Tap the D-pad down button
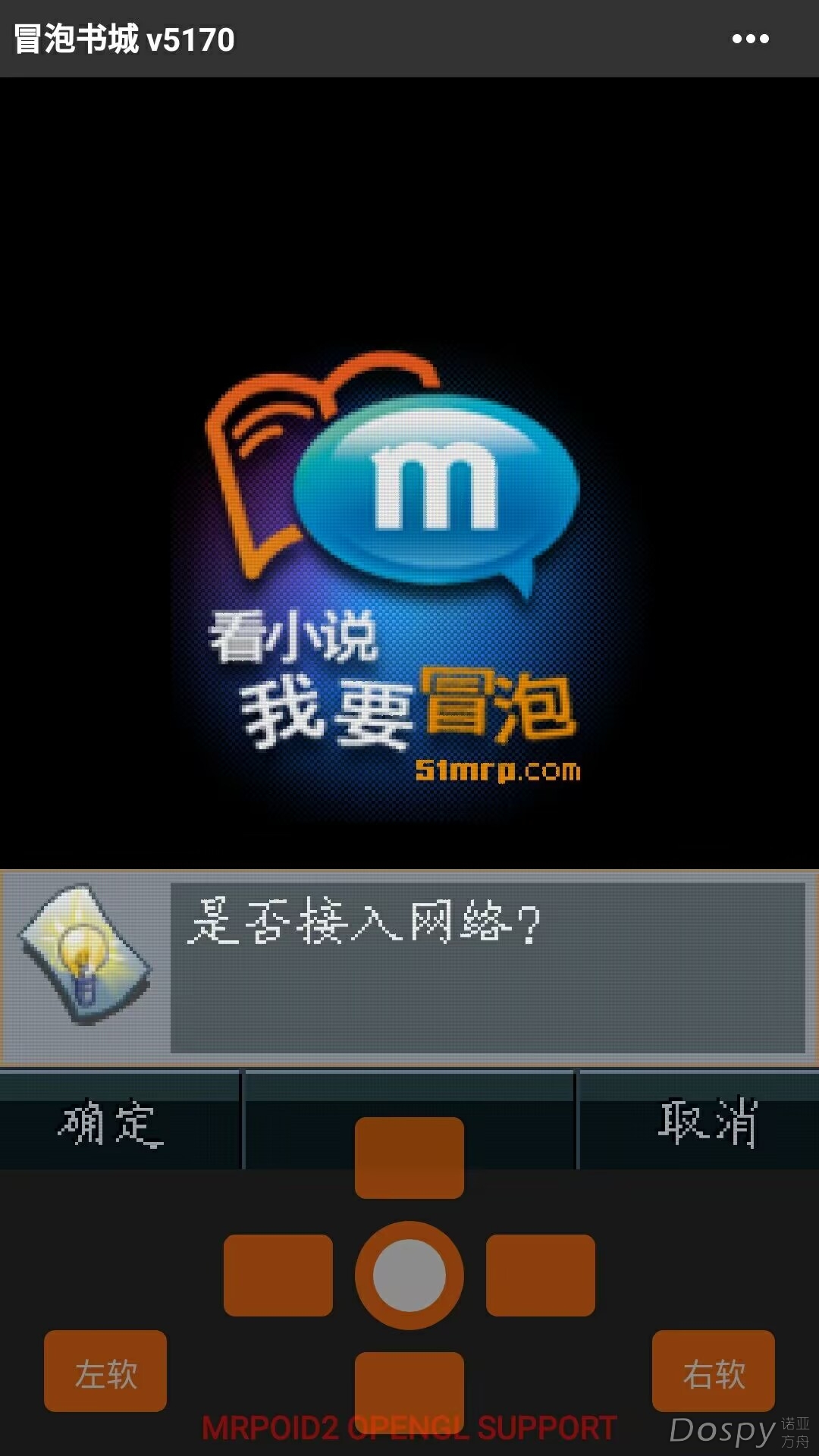The height and width of the screenshot is (1456, 819). click(x=409, y=1386)
